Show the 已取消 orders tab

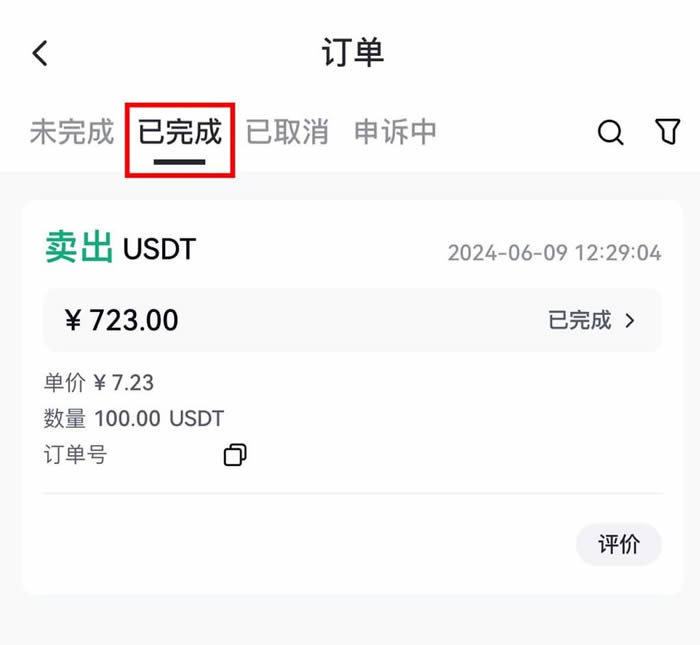click(288, 132)
